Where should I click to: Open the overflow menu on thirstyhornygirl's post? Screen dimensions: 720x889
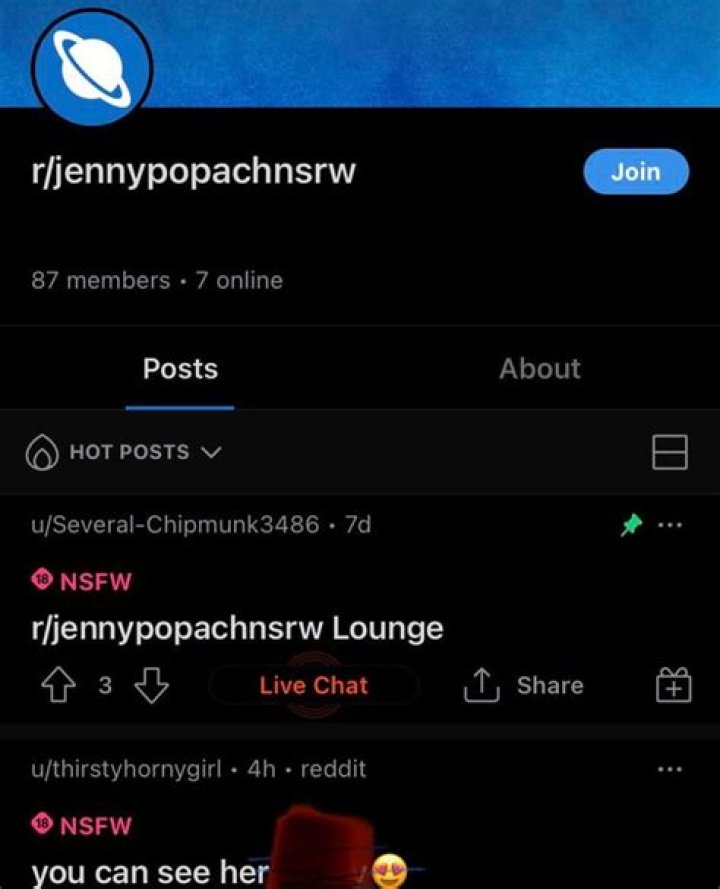pos(671,767)
